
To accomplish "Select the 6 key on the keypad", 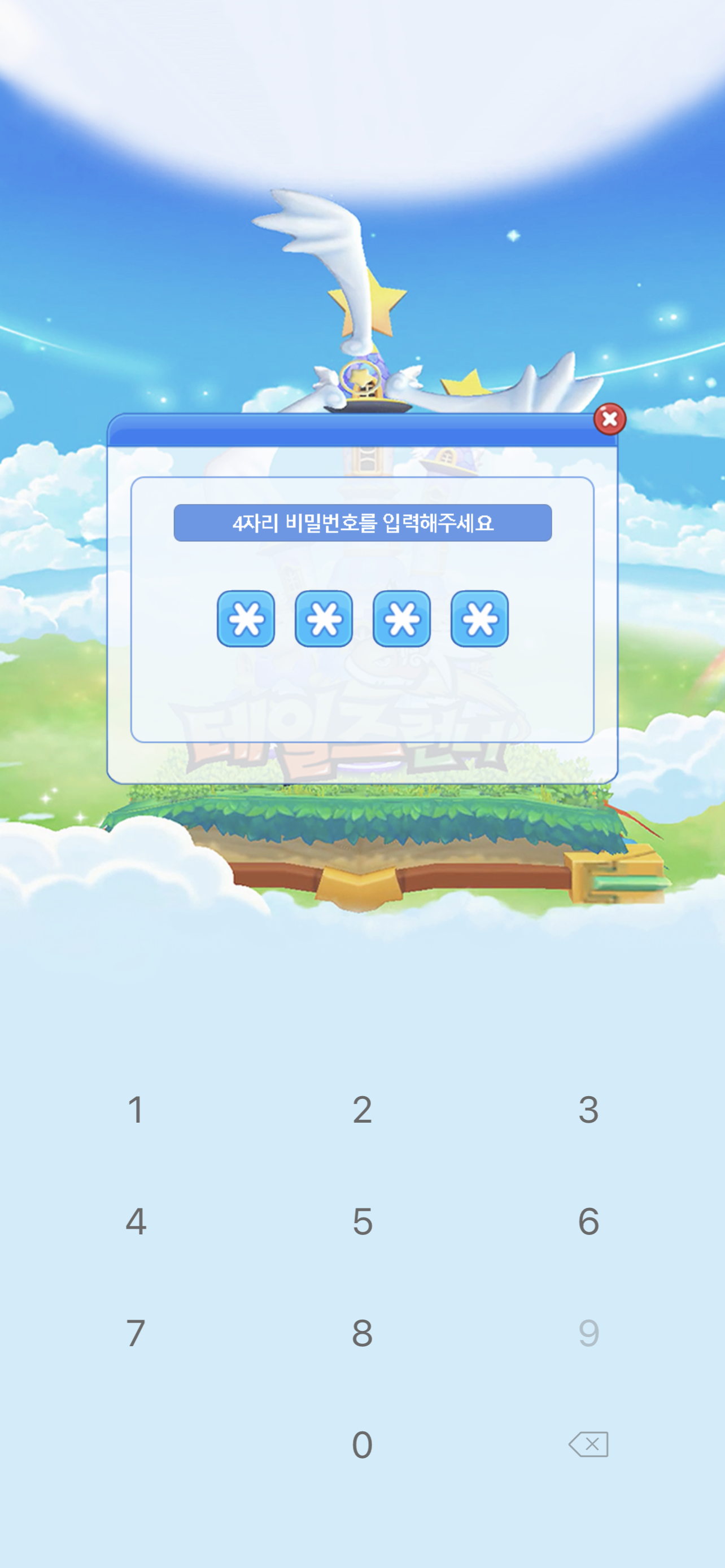I will tap(589, 1221).
